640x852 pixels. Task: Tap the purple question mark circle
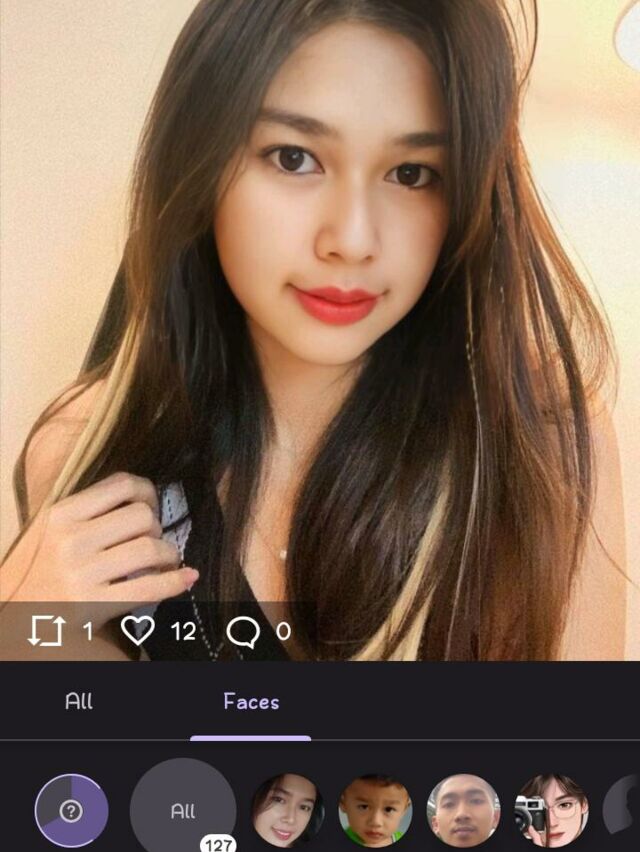(71, 811)
